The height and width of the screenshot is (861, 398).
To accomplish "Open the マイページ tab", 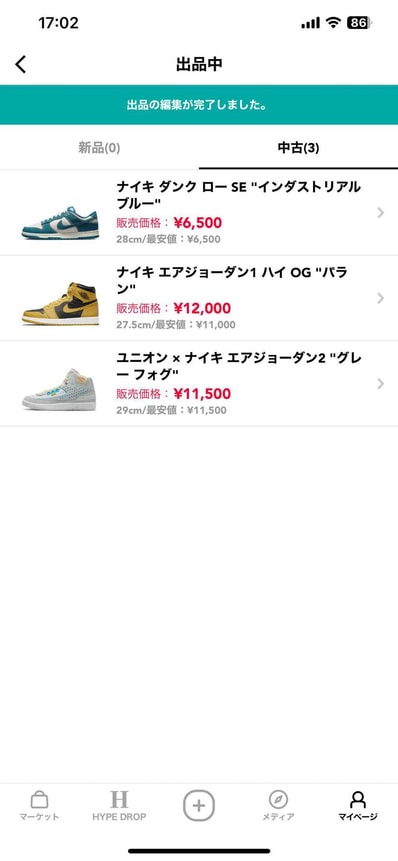I will tap(358, 806).
